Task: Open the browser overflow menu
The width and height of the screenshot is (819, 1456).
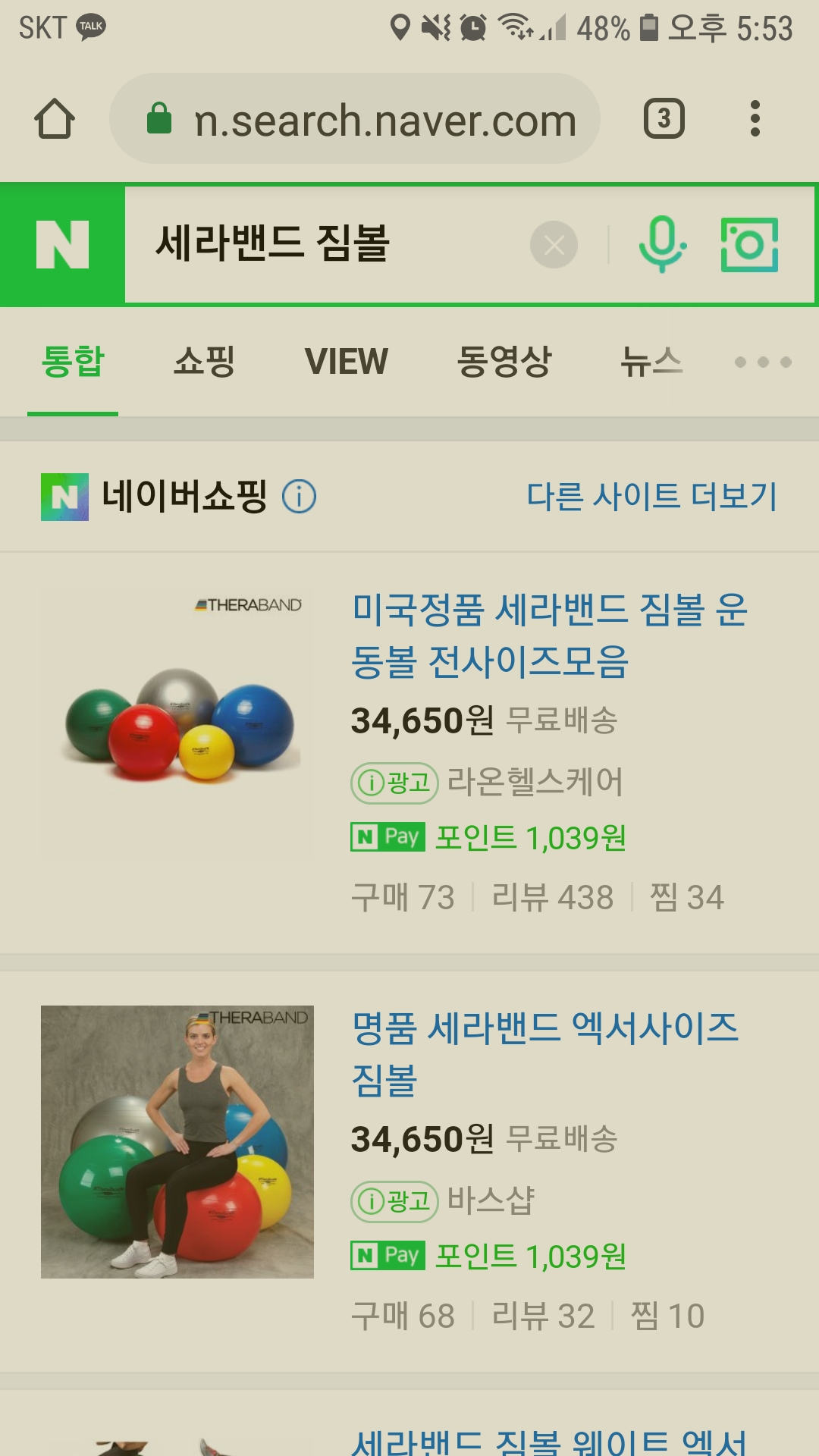Action: coord(754,119)
